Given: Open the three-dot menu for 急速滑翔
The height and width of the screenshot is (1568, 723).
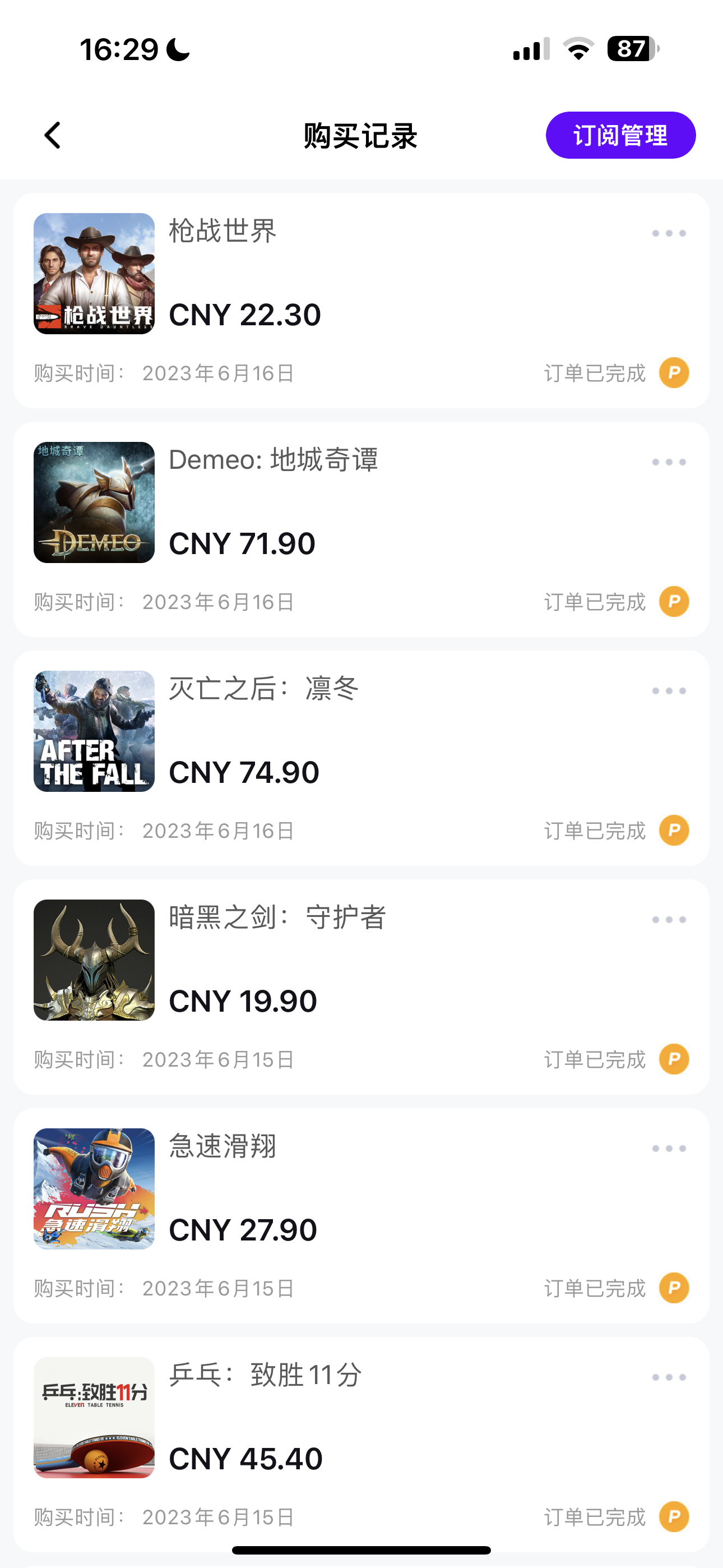Looking at the screenshot, I should [x=668, y=1147].
